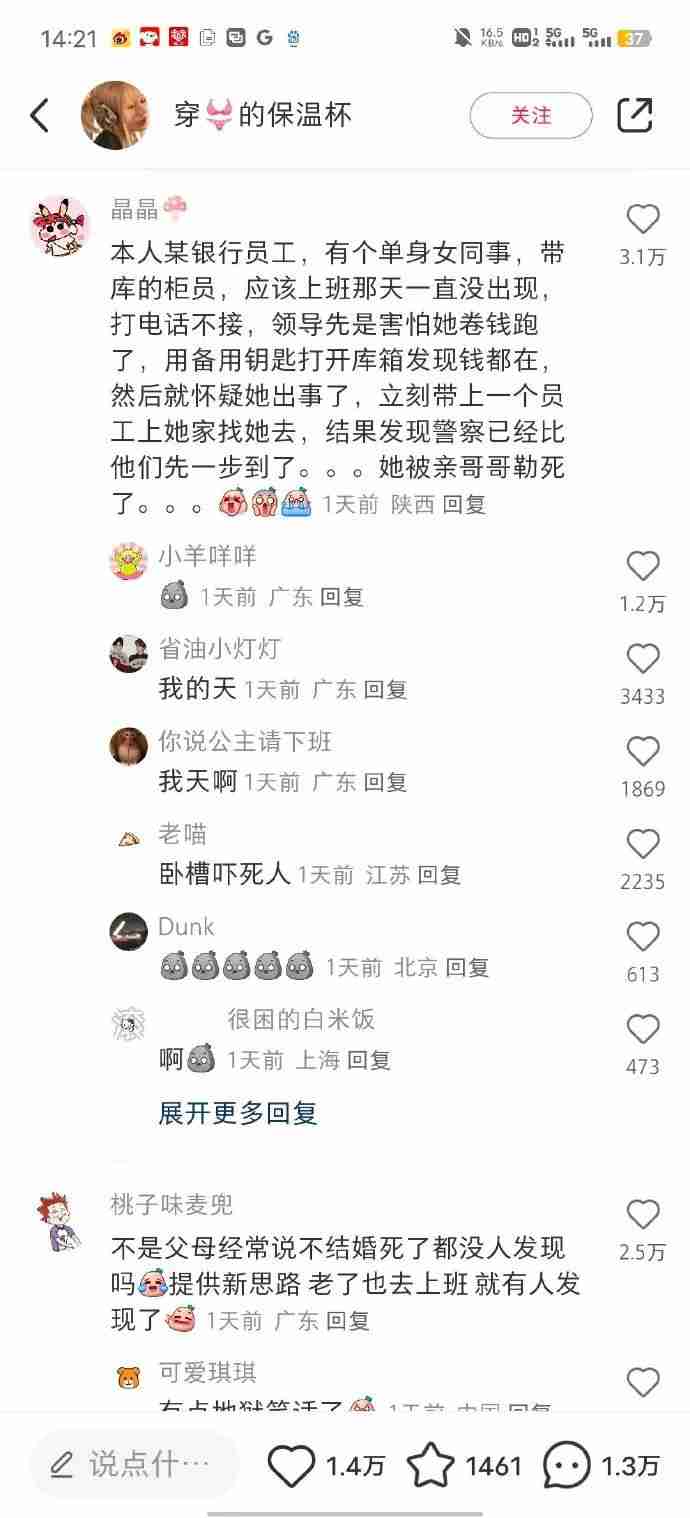Reply to 很困的白米饭's comment

[369, 1060]
